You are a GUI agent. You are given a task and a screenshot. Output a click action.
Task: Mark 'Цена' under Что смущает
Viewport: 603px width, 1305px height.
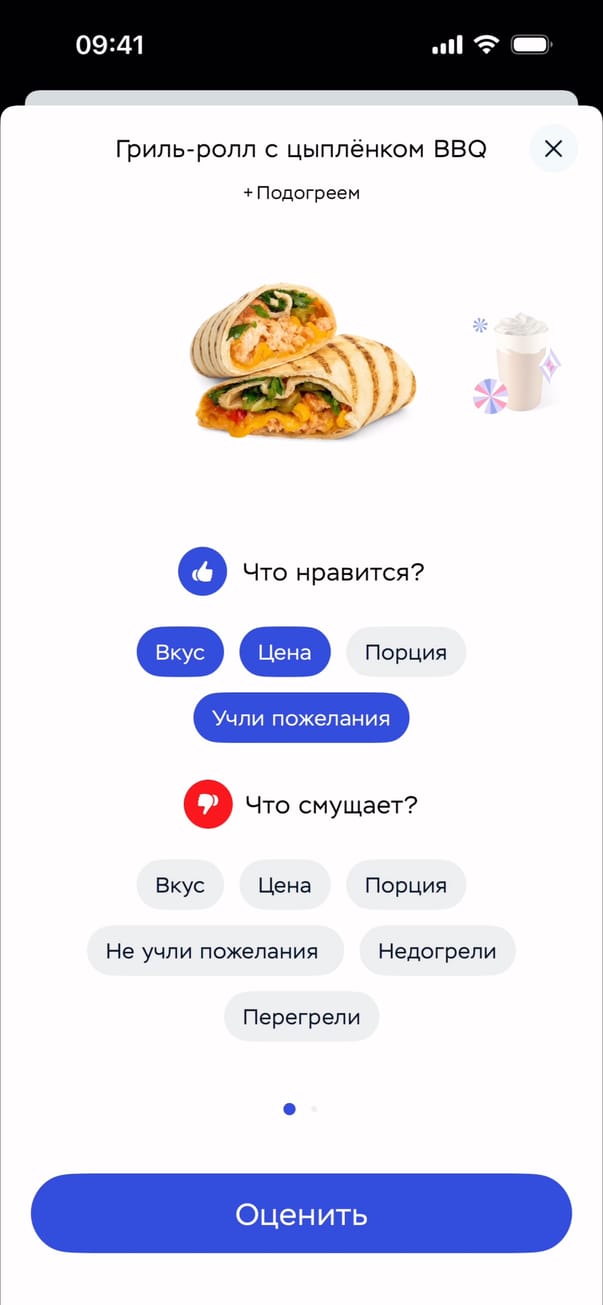click(285, 885)
